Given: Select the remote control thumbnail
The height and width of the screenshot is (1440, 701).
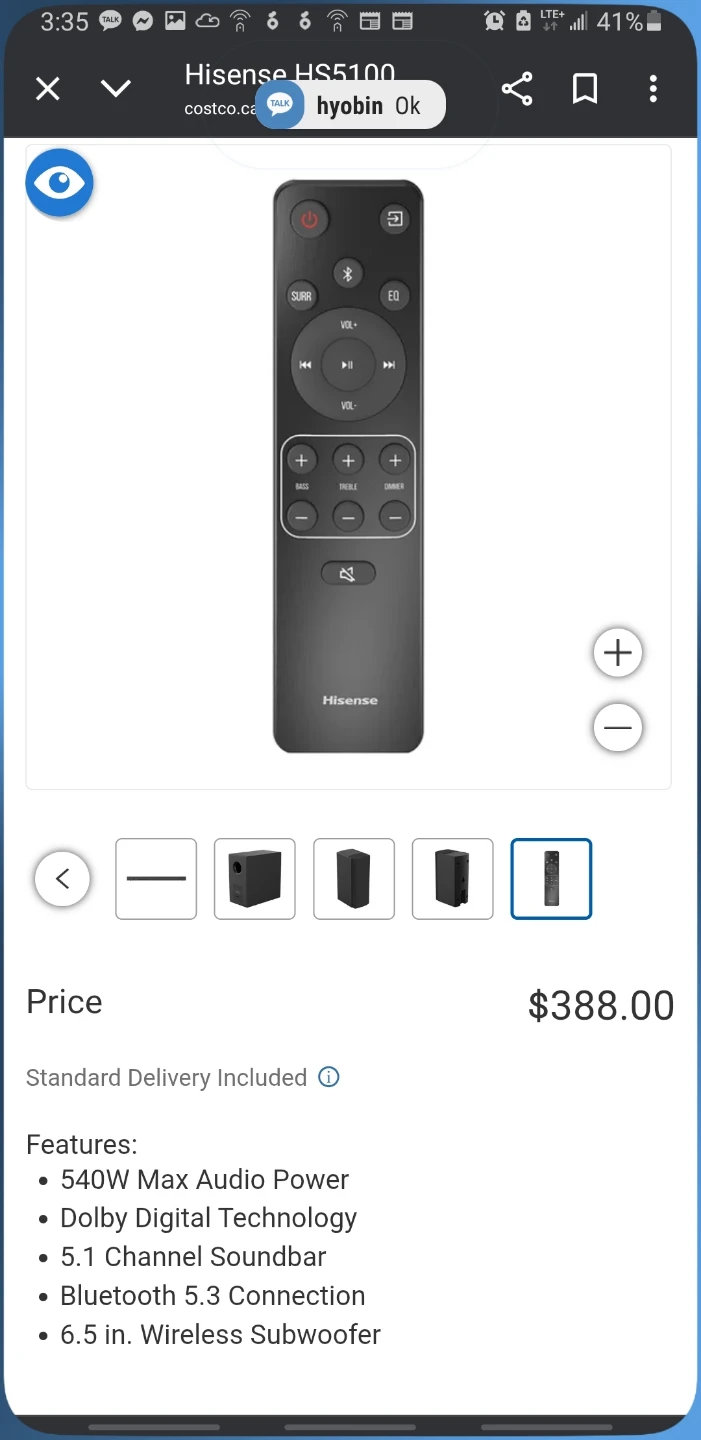Looking at the screenshot, I should pyautogui.click(x=551, y=879).
